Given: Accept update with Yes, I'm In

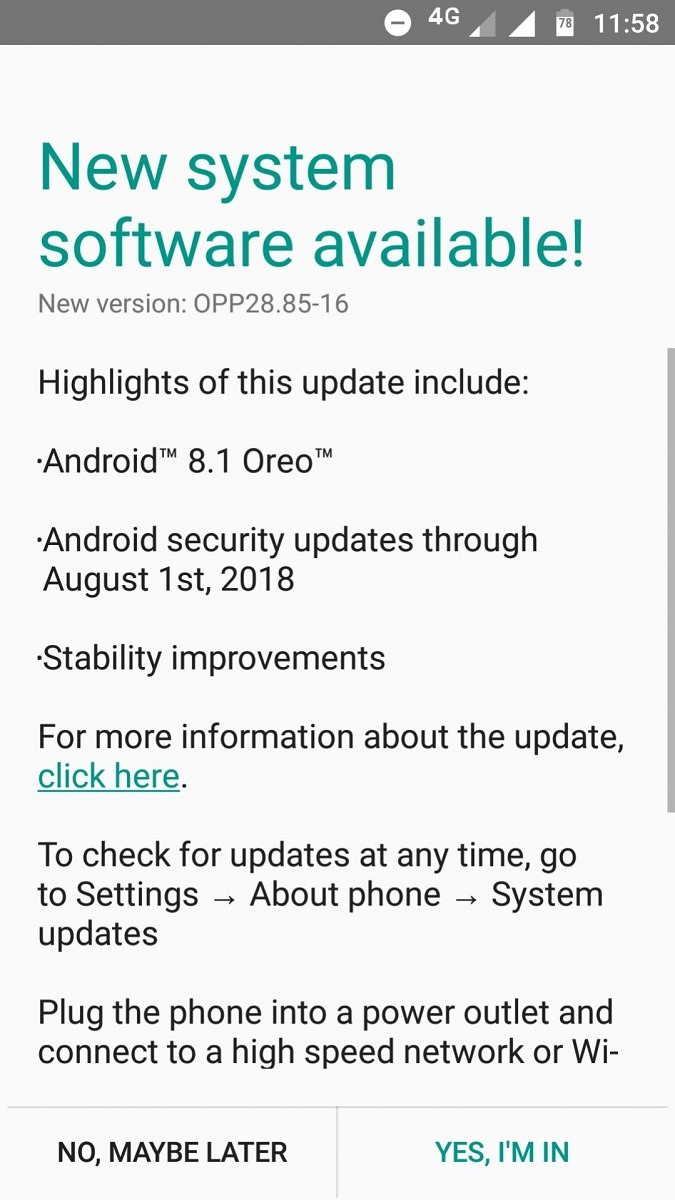Looking at the screenshot, I should (502, 1152).
